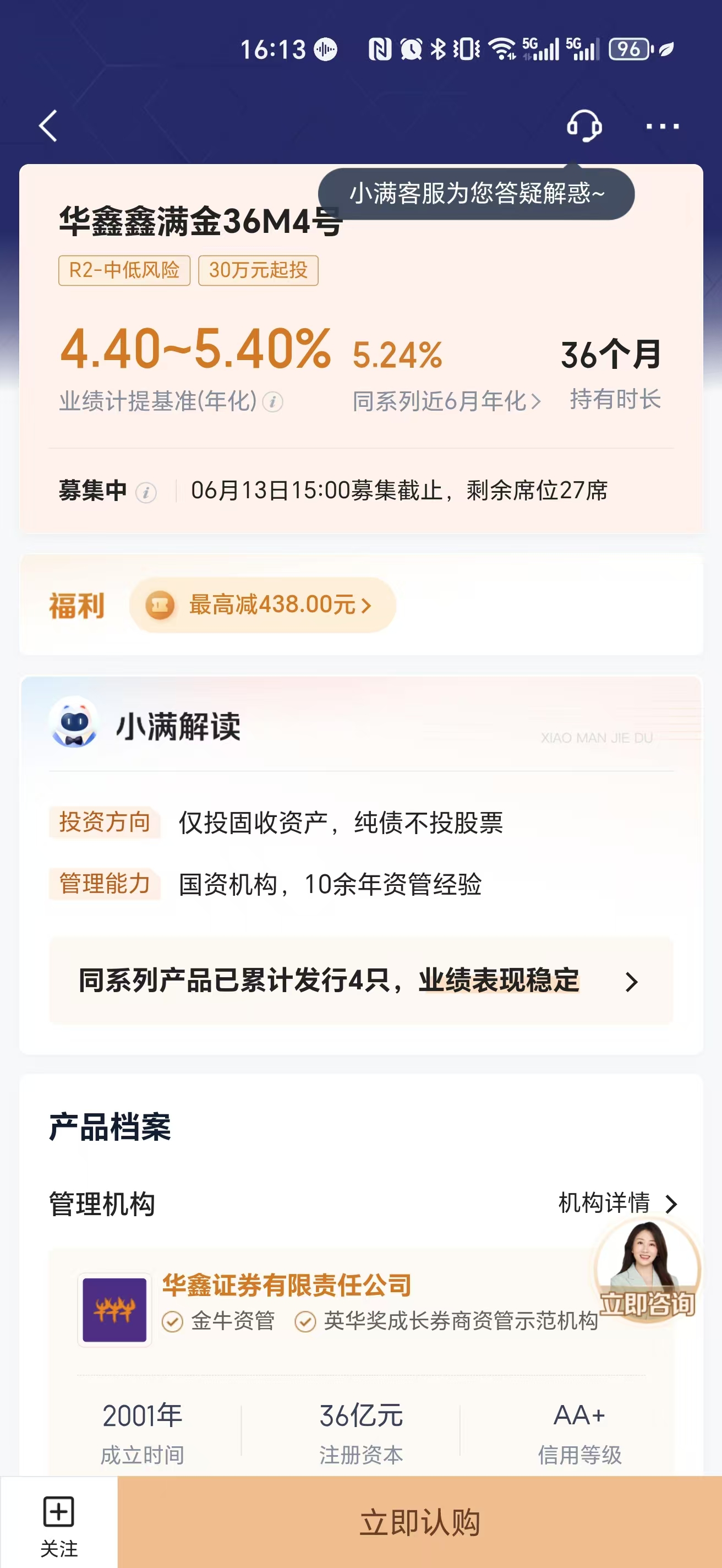Open the 最高减438.00元 coupon offer
The height and width of the screenshot is (1568, 722).
coord(262,605)
